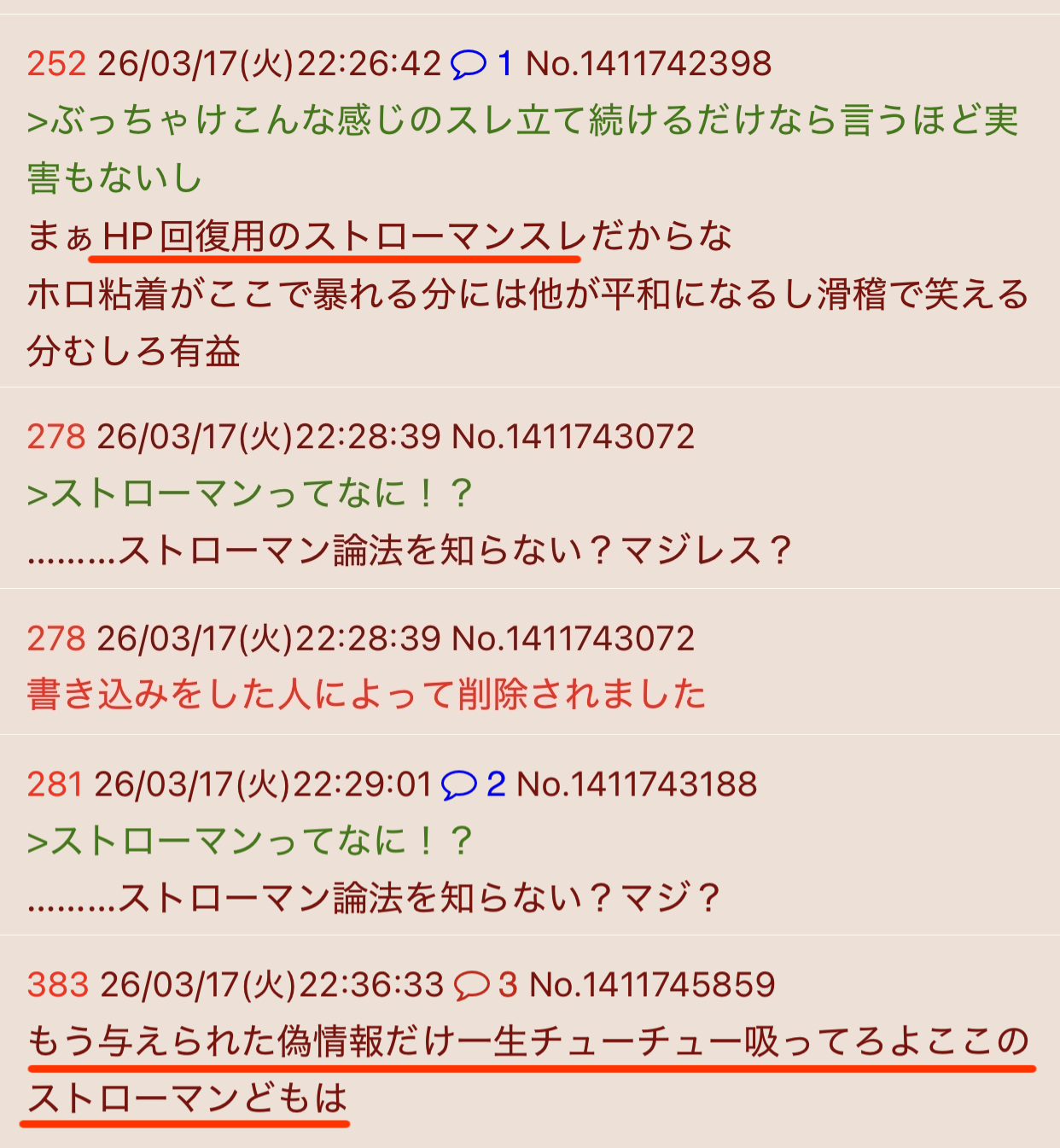The image size is (1060, 1148).
Task: Tap post number No.1411742398
Action: coord(648,64)
